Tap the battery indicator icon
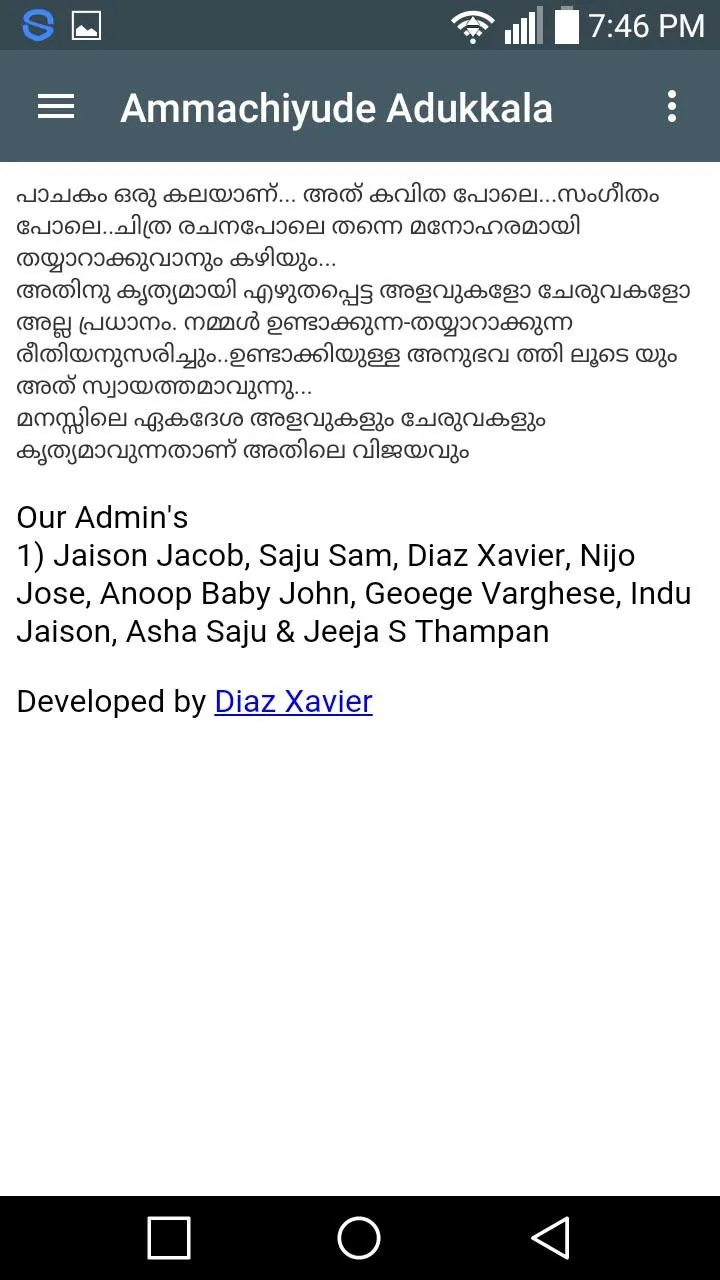Viewport: 720px width, 1280px height. pyautogui.click(x=564, y=25)
